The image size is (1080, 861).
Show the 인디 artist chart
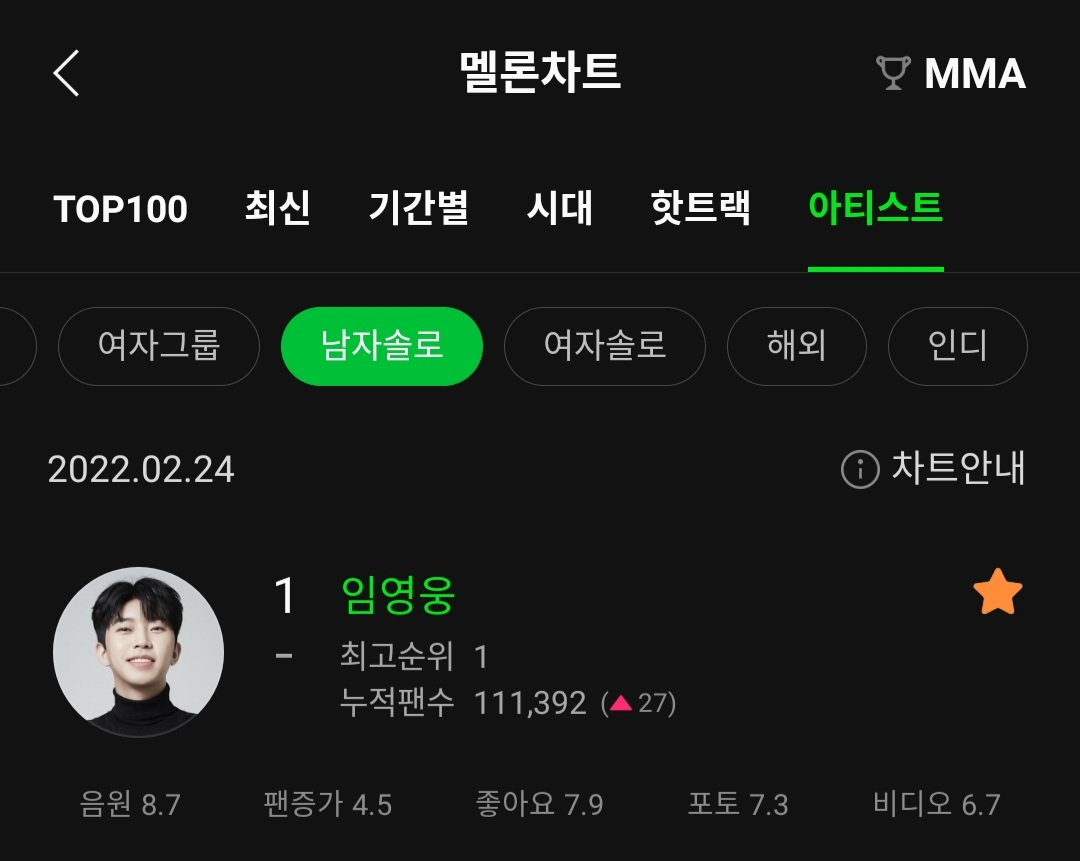click(x=957, y=346)
